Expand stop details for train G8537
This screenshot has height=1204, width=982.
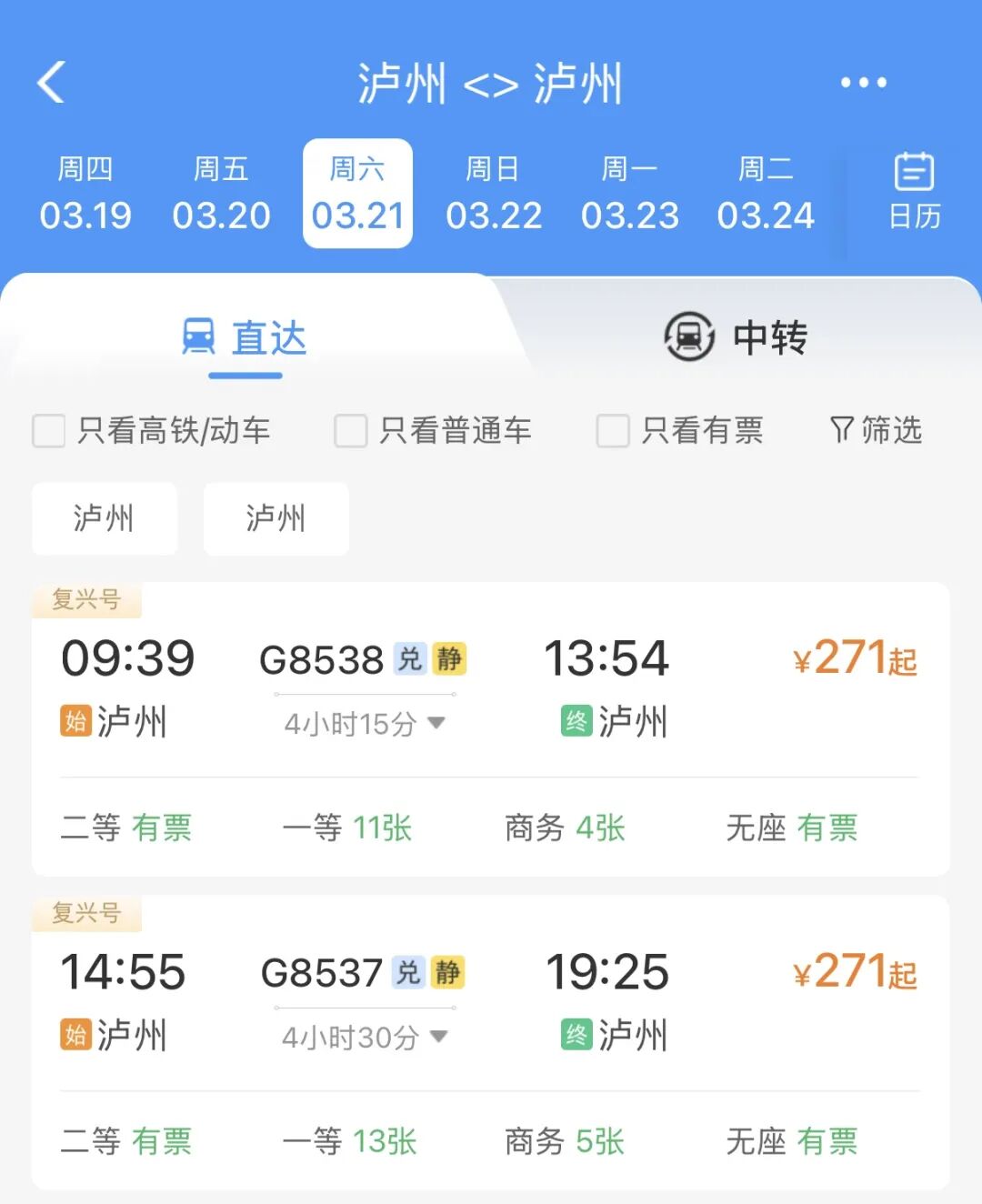click(436, 1036)
